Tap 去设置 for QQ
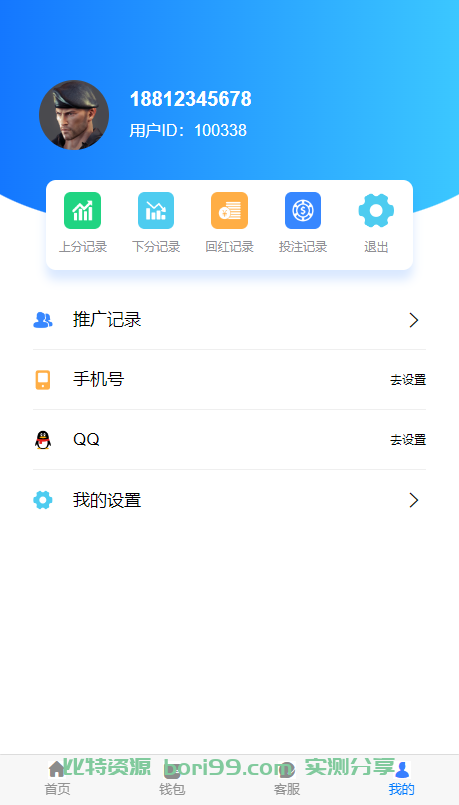The height and width of the screenshot is (805, 459). (408, 440)
